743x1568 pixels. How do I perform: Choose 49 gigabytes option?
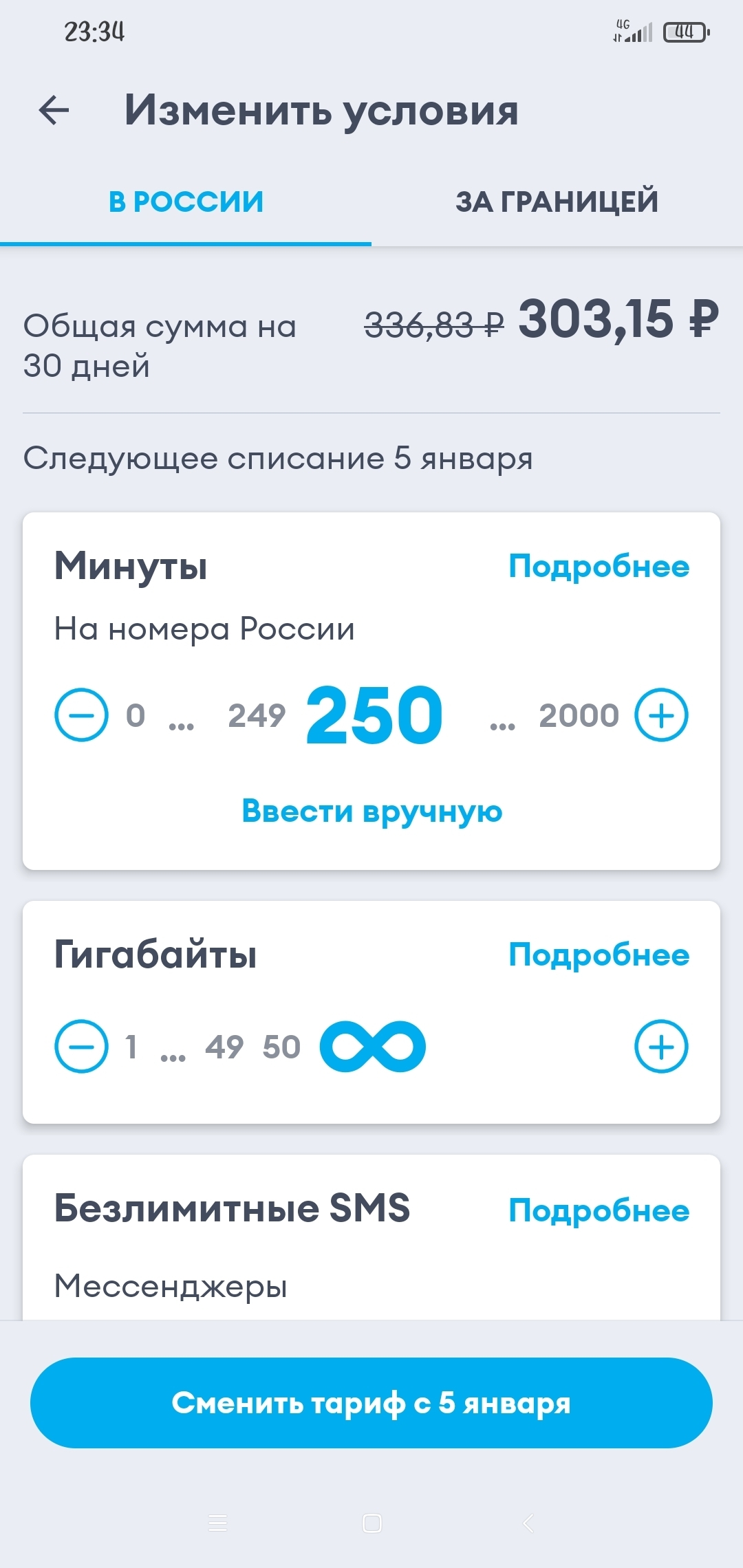224,1047
